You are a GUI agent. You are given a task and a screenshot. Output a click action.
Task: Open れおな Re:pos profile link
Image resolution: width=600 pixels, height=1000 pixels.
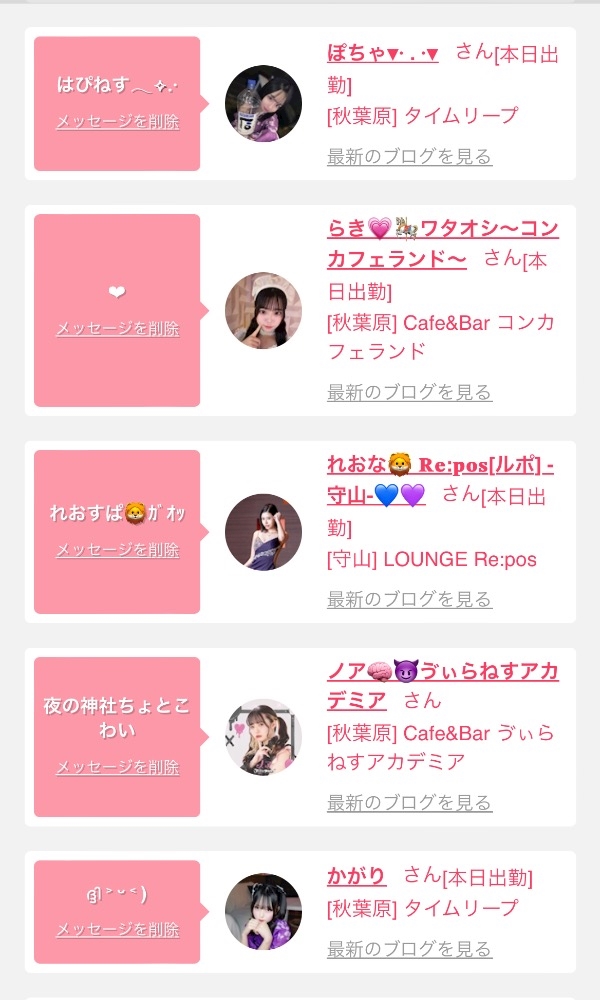(x=440, y=480)
